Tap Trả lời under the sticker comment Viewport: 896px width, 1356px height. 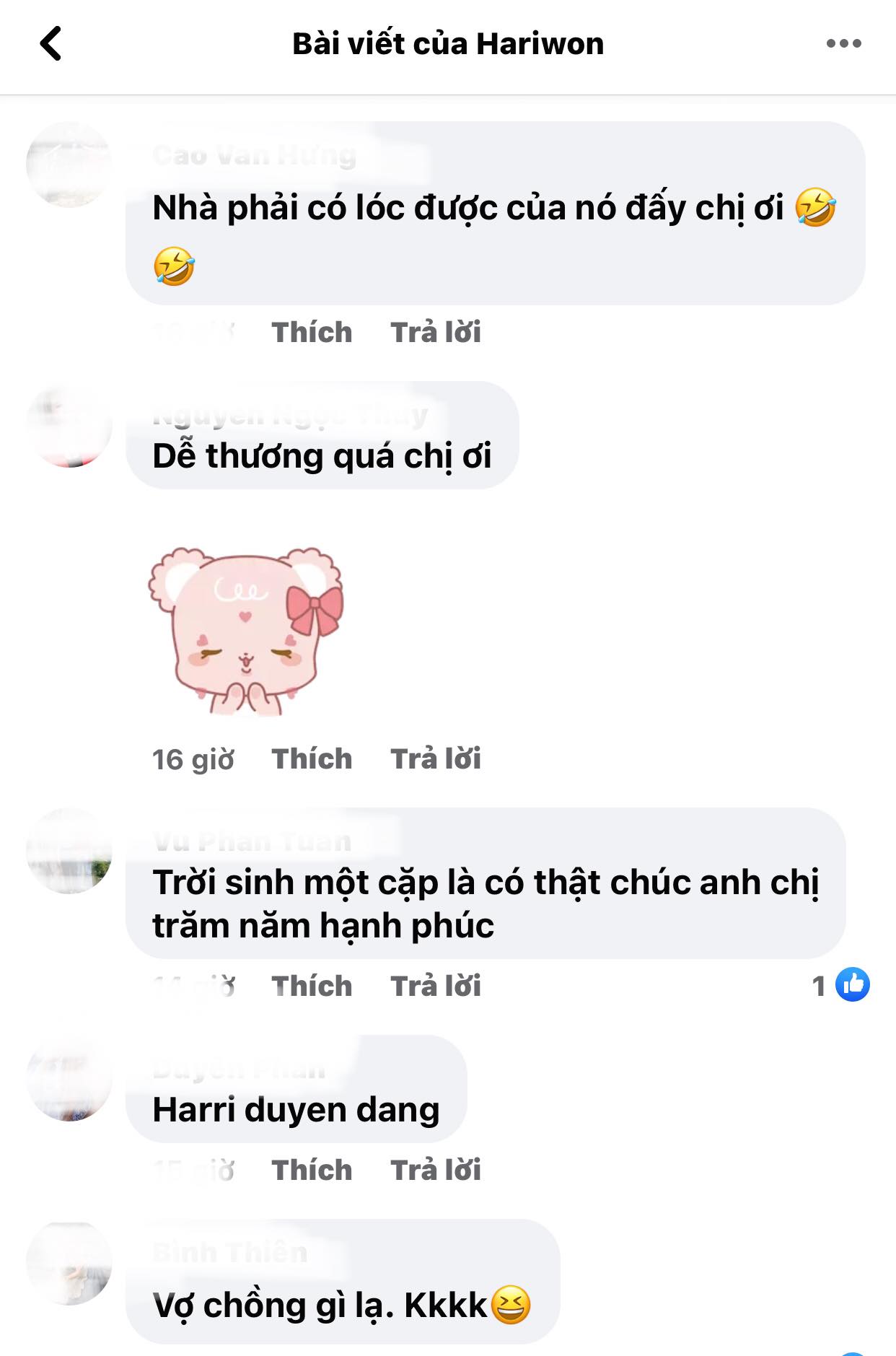tap(436, 758)
